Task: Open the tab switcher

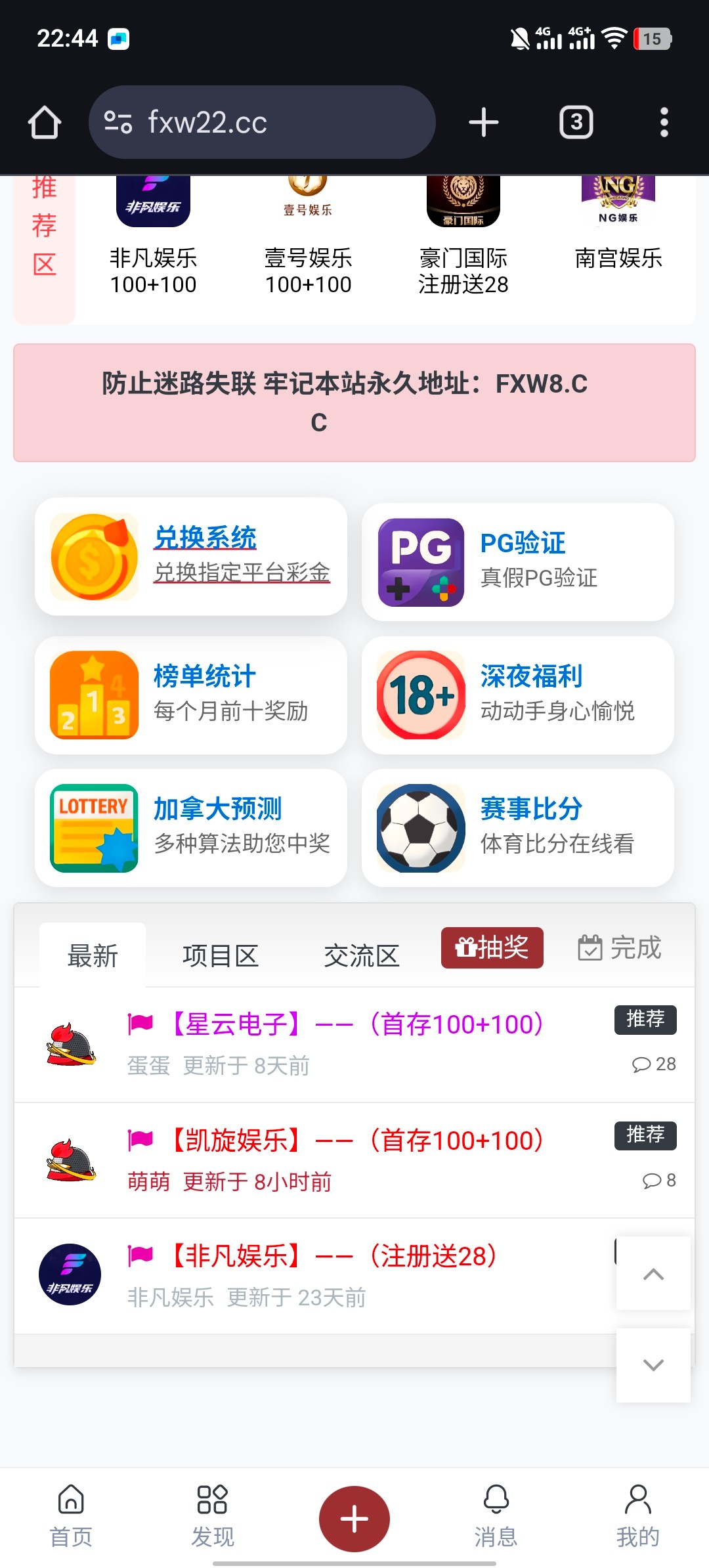Action: [576, 123]
